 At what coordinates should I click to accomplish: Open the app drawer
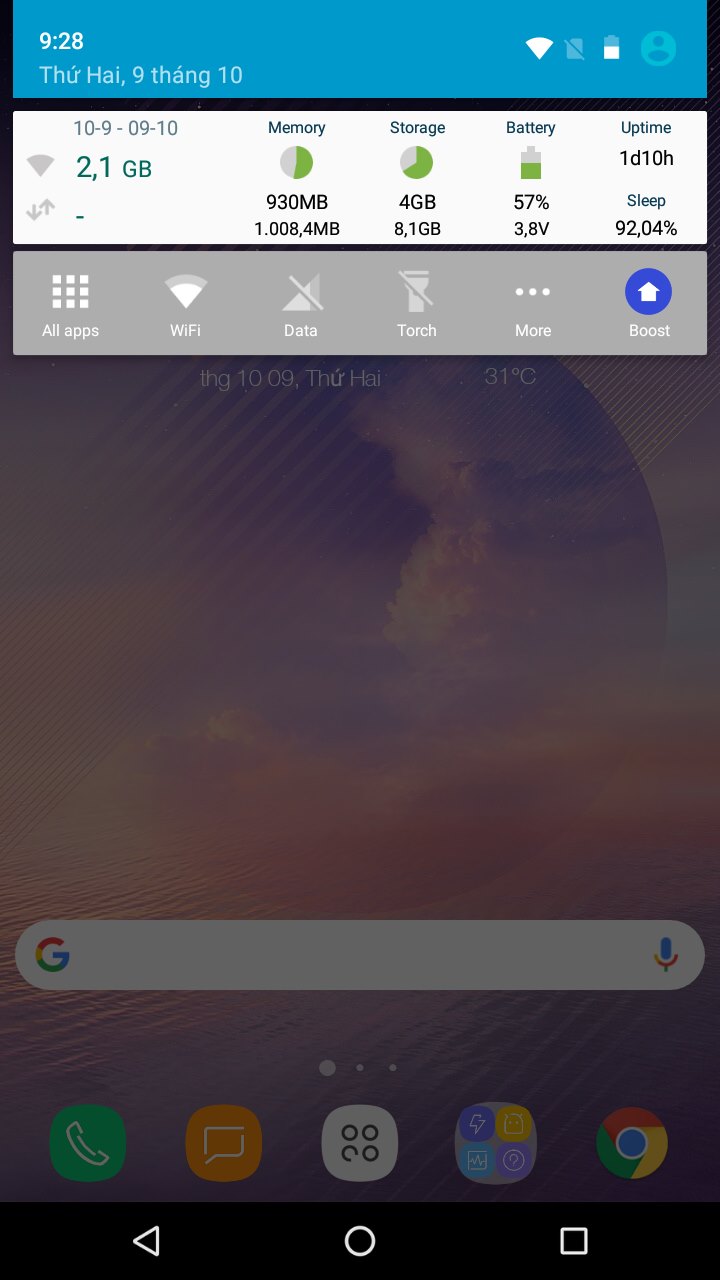(360, 1143)
